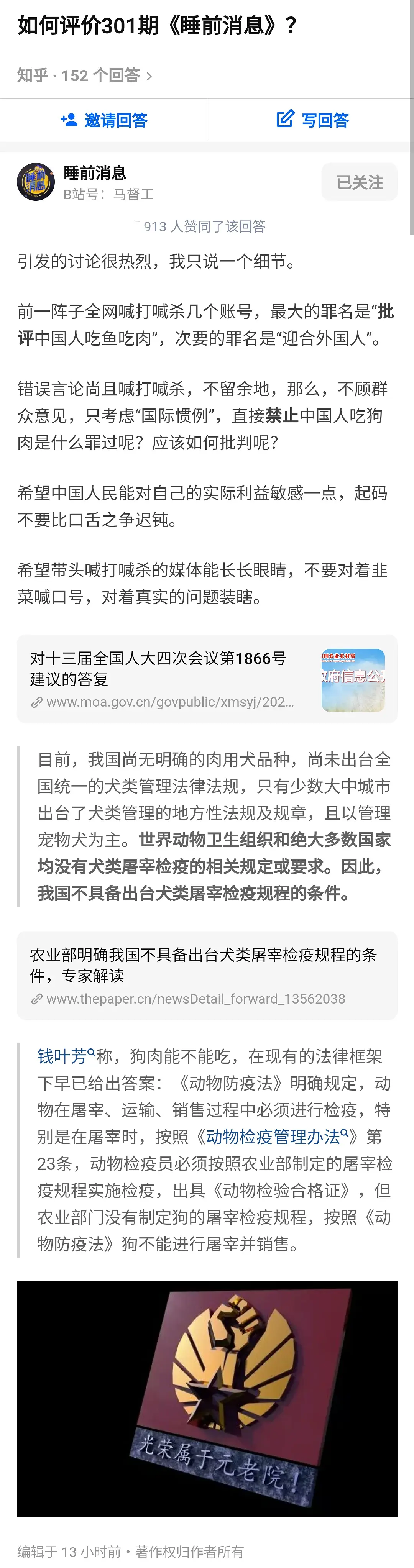Open the 睡前消息 author profile
Viewport: 414px width, 1568px height.
[95, 174]
